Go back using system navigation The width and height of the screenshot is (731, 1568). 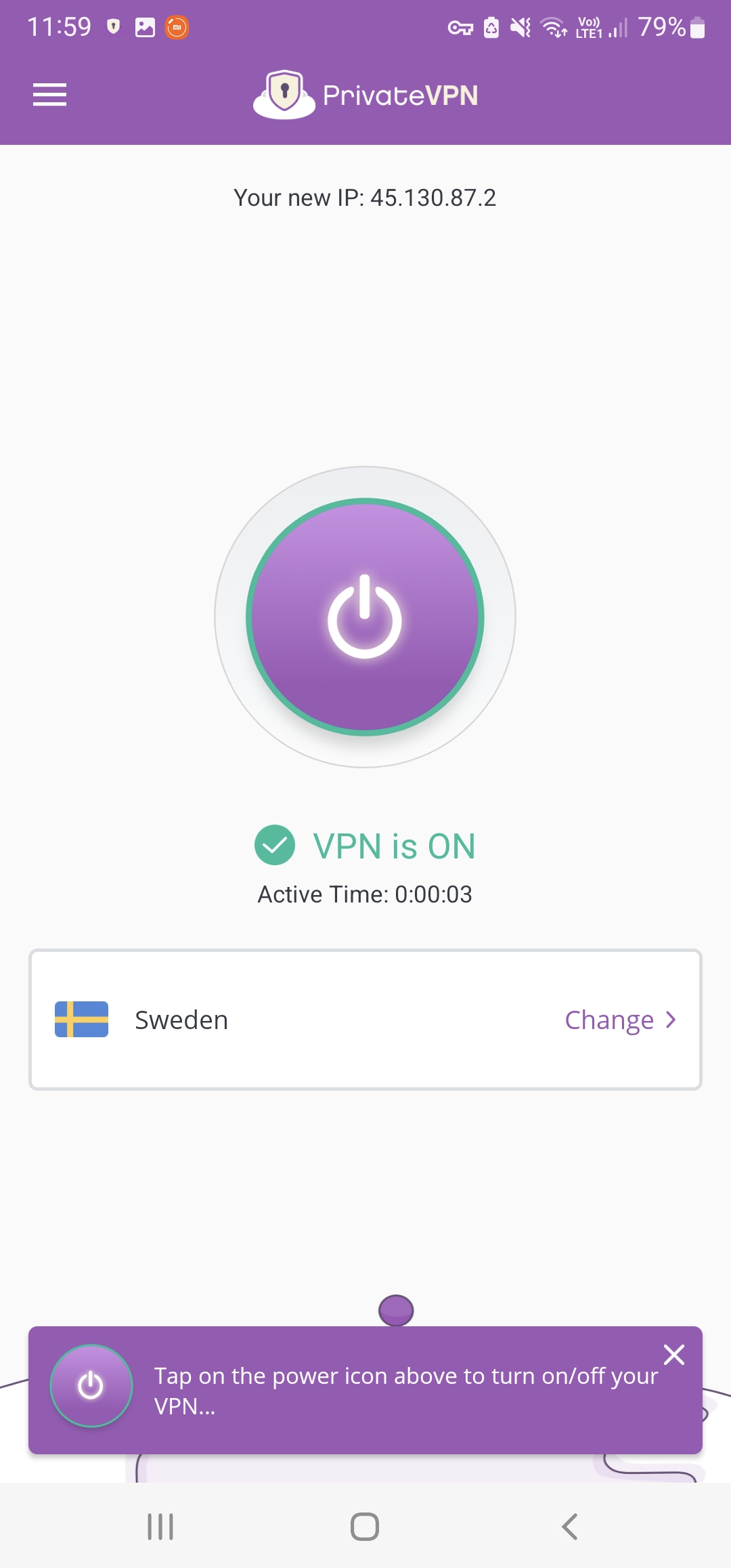tap(569, 1527)
